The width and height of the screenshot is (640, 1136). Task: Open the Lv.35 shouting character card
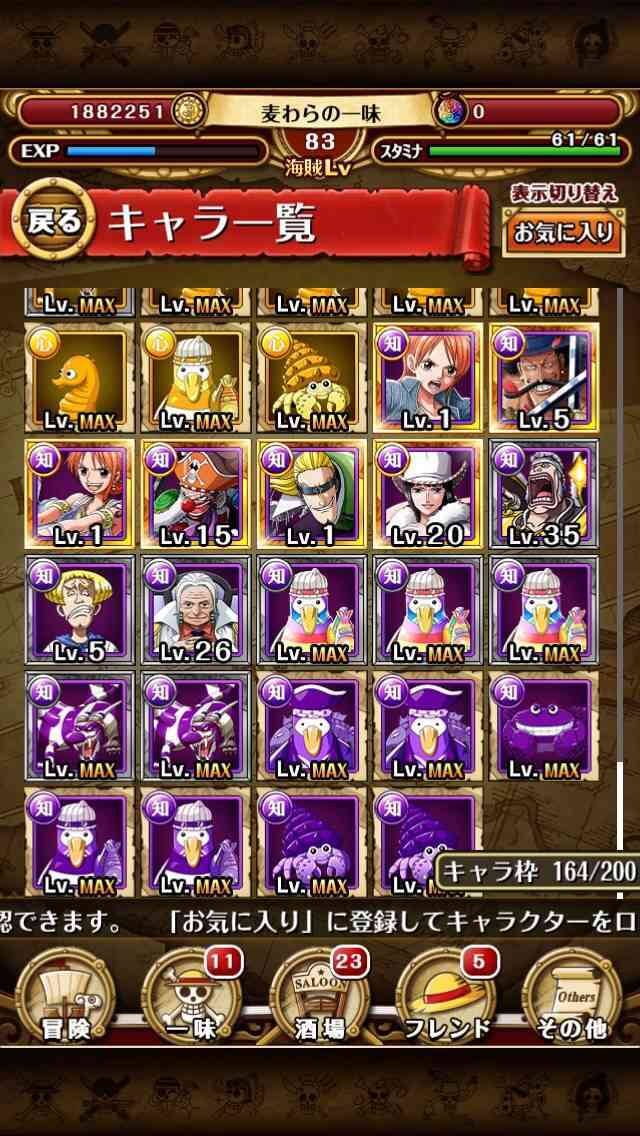point(544,494)
